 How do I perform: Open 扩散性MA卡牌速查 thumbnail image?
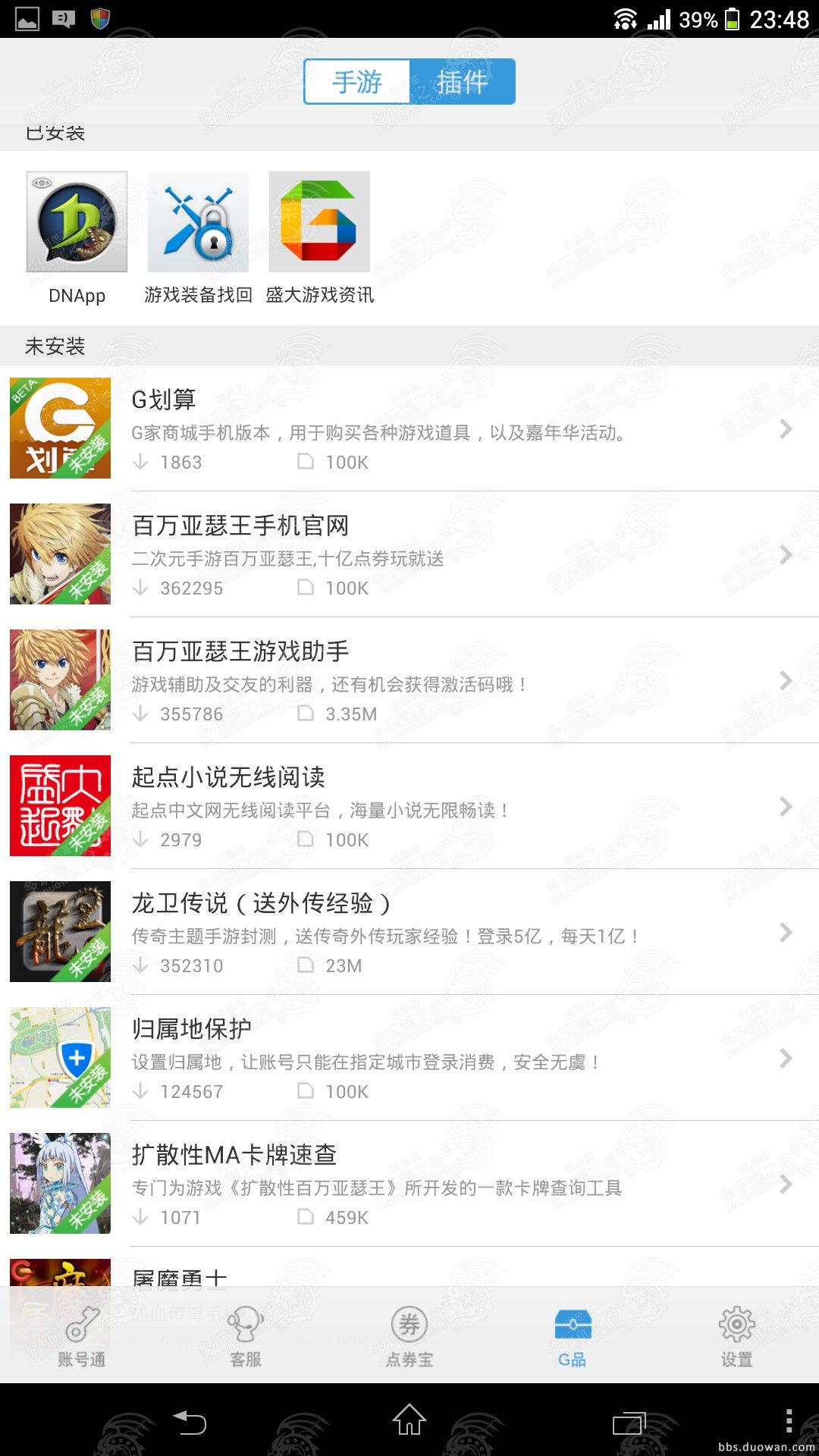pos(60,1183)
